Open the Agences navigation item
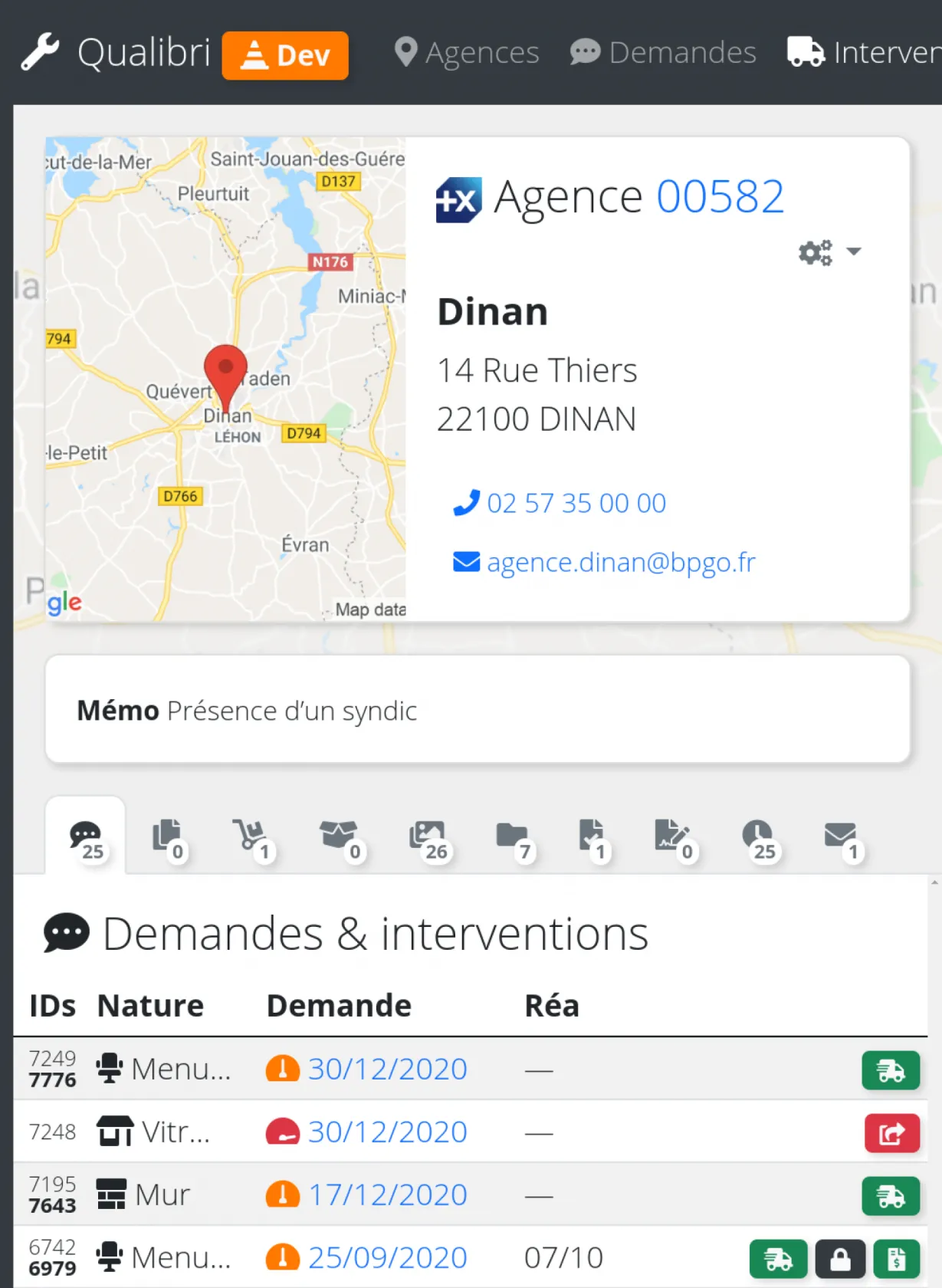This screenshot has width=942, height=1288. (467, 53)
